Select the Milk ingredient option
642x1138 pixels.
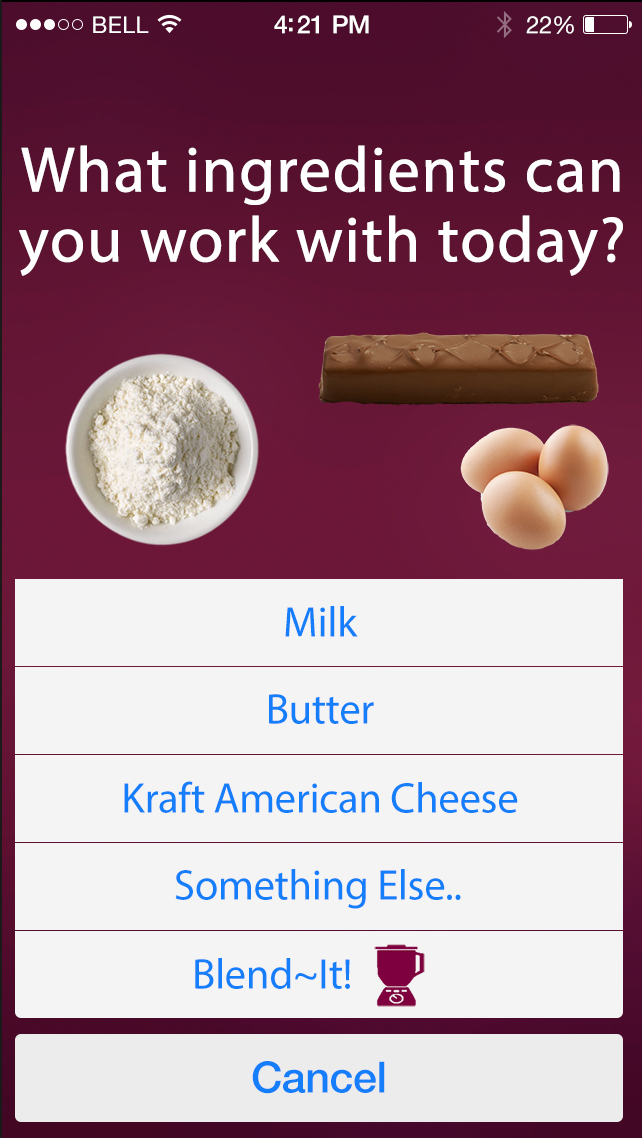[320, 622]
